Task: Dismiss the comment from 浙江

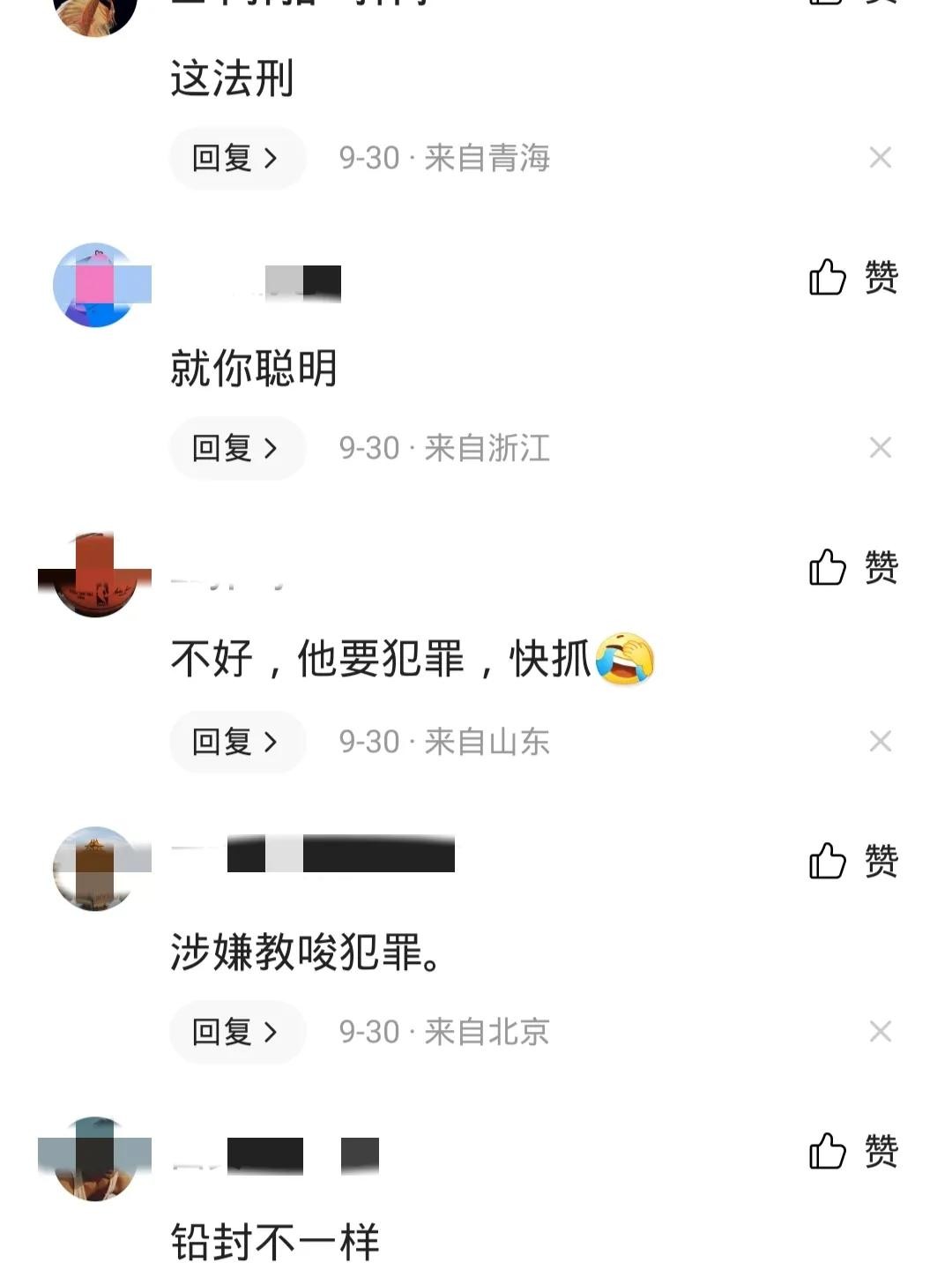Action: [x=880, y=448]
